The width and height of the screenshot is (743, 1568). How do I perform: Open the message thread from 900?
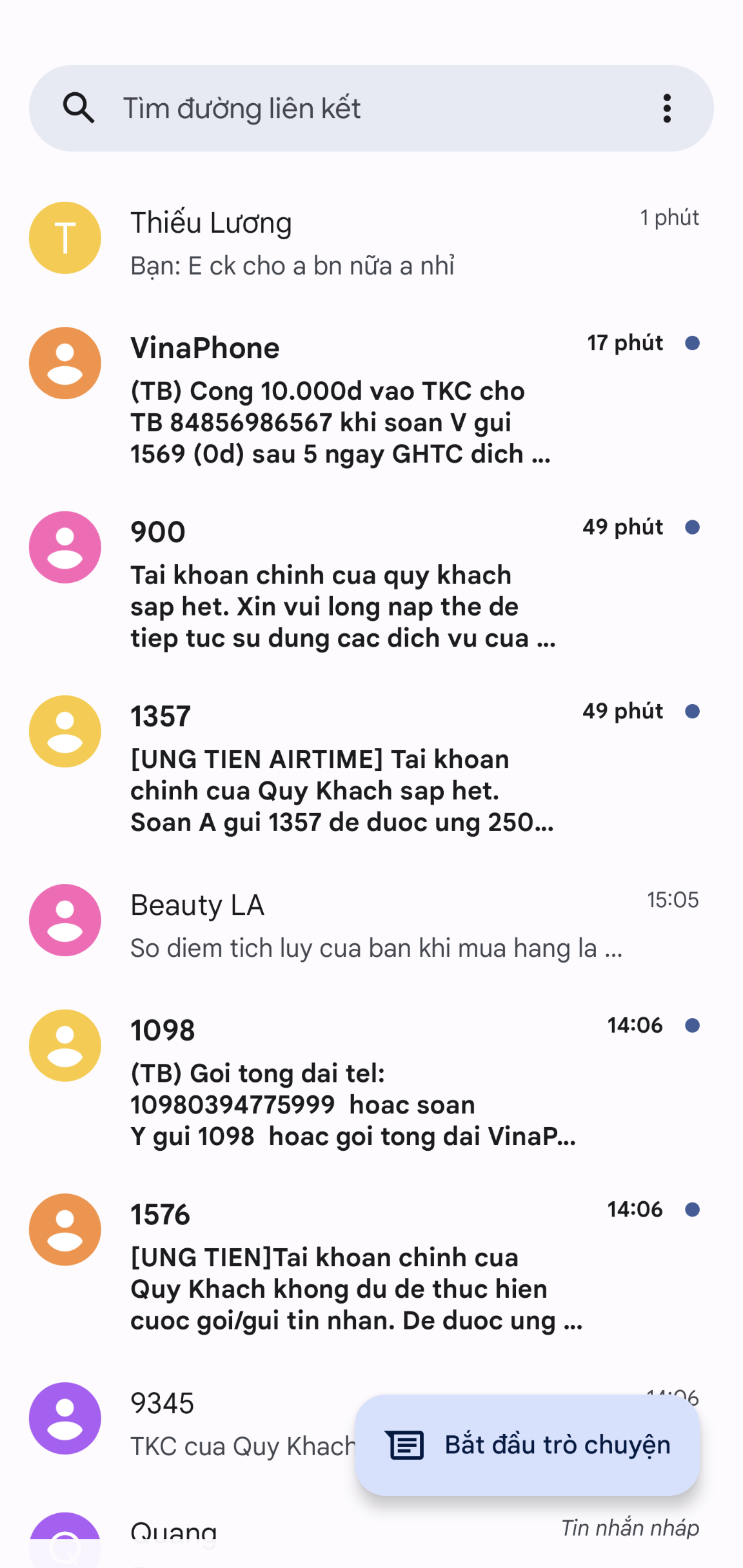click(x=361, y=583)
